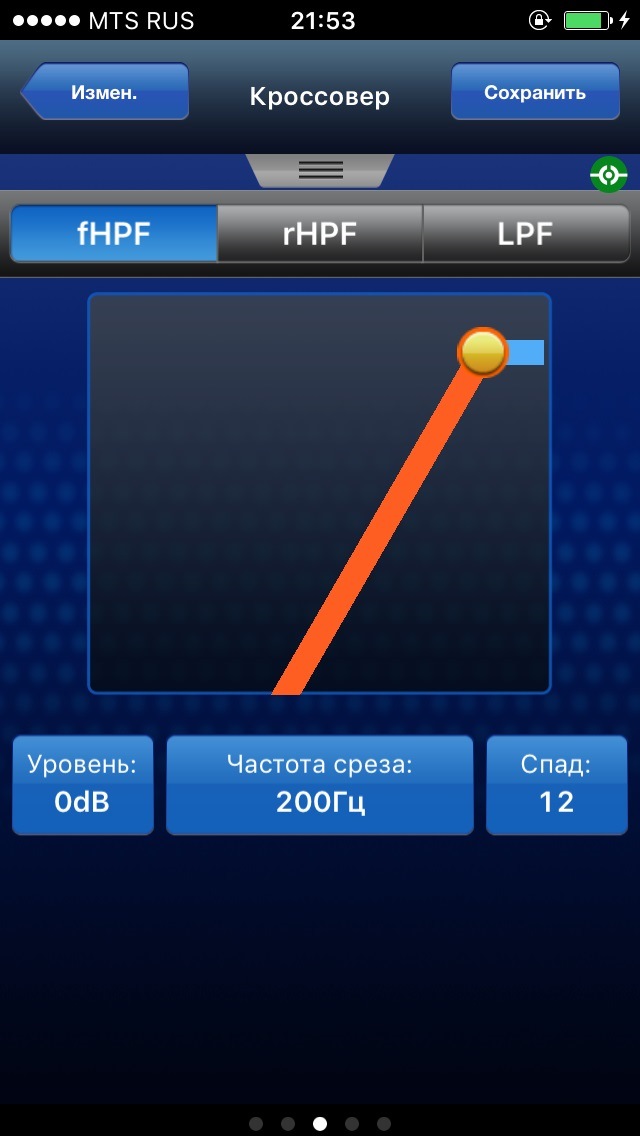Switch to the rHPF tab
This screenshot has height=1136, width=640.
coord(320,234)
